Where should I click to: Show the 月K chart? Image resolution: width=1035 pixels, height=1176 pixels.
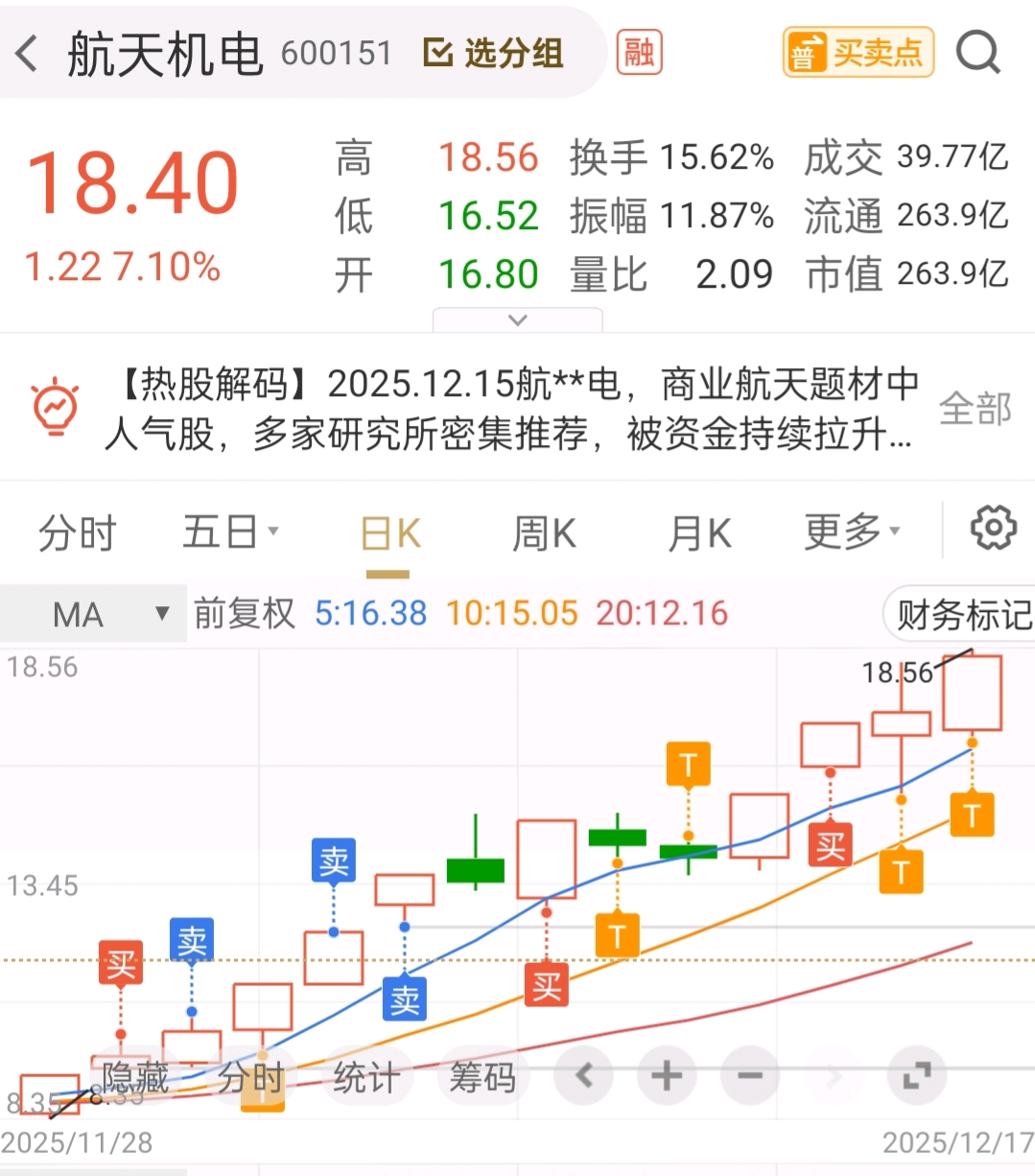point(699,532)
